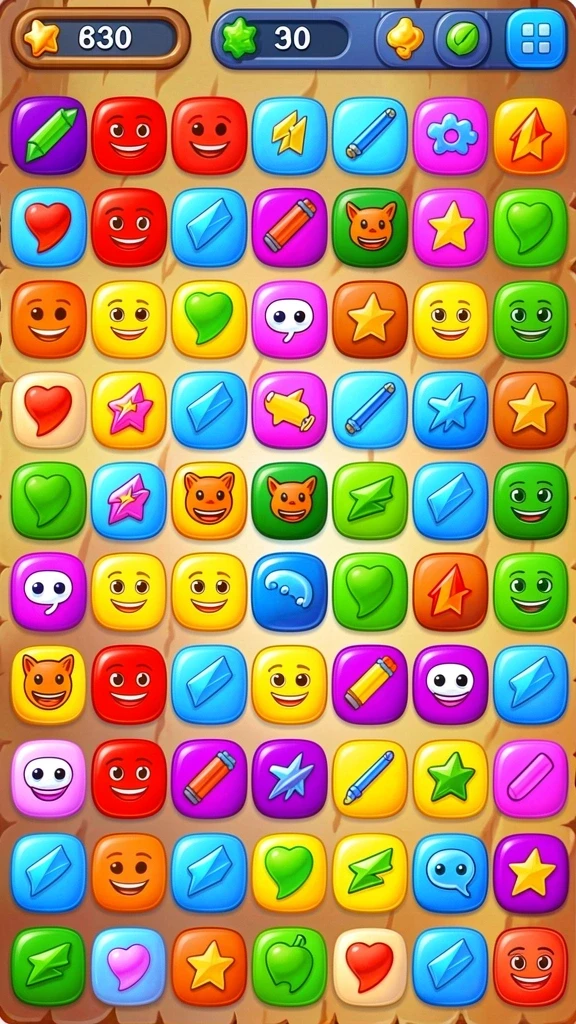Choose the blue tile with red heart
Viewport: 576px width, 1024px height.
coord(49,227)
